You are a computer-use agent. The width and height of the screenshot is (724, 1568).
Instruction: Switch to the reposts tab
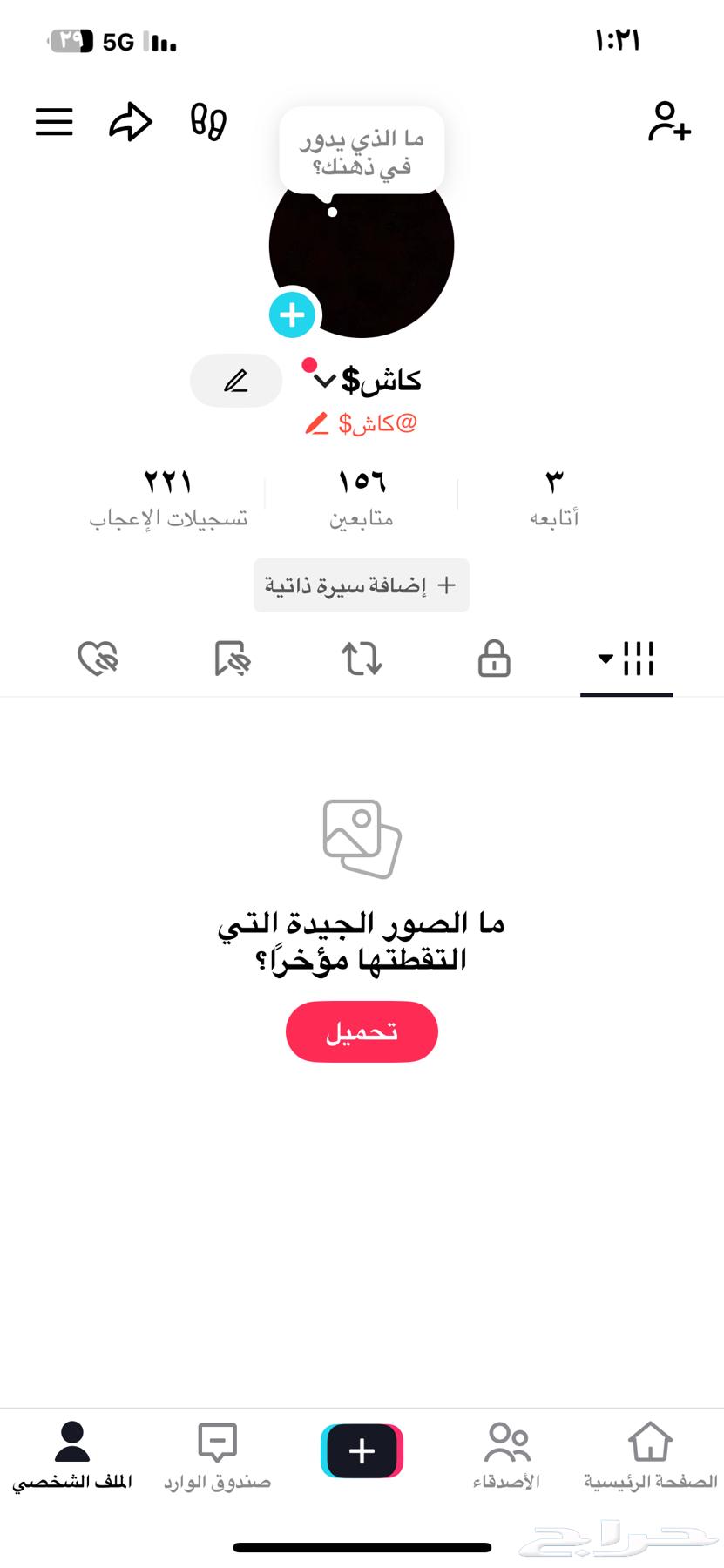tap(362, 659)
